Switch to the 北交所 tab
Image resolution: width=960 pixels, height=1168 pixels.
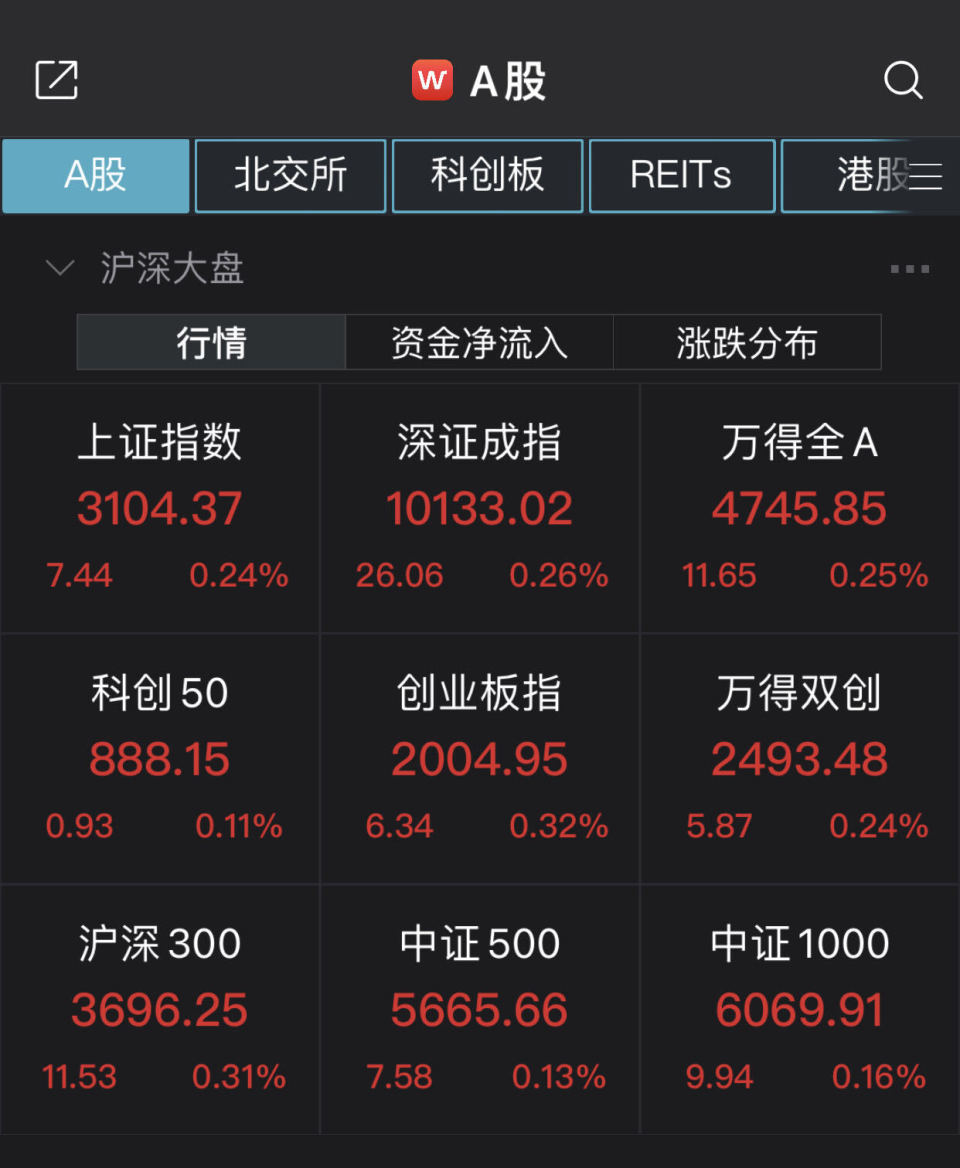coord(290,176)
